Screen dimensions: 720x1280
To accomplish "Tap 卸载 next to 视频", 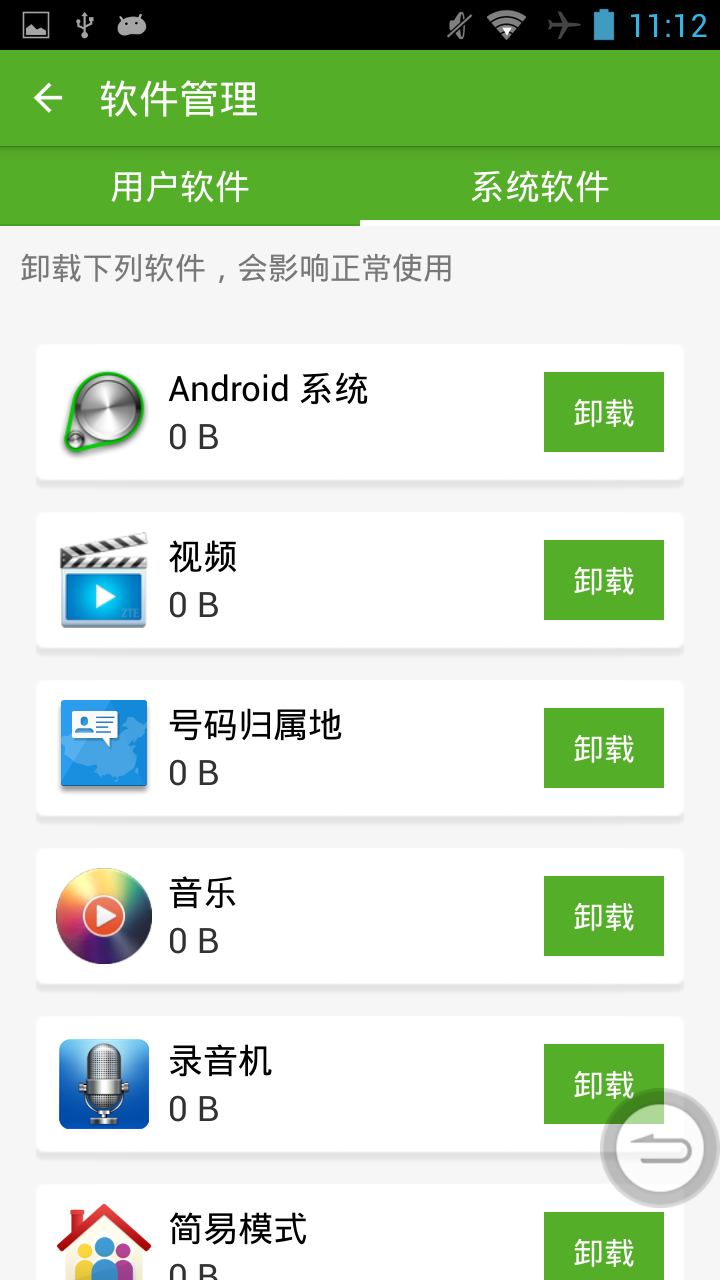I will point(603,579).
